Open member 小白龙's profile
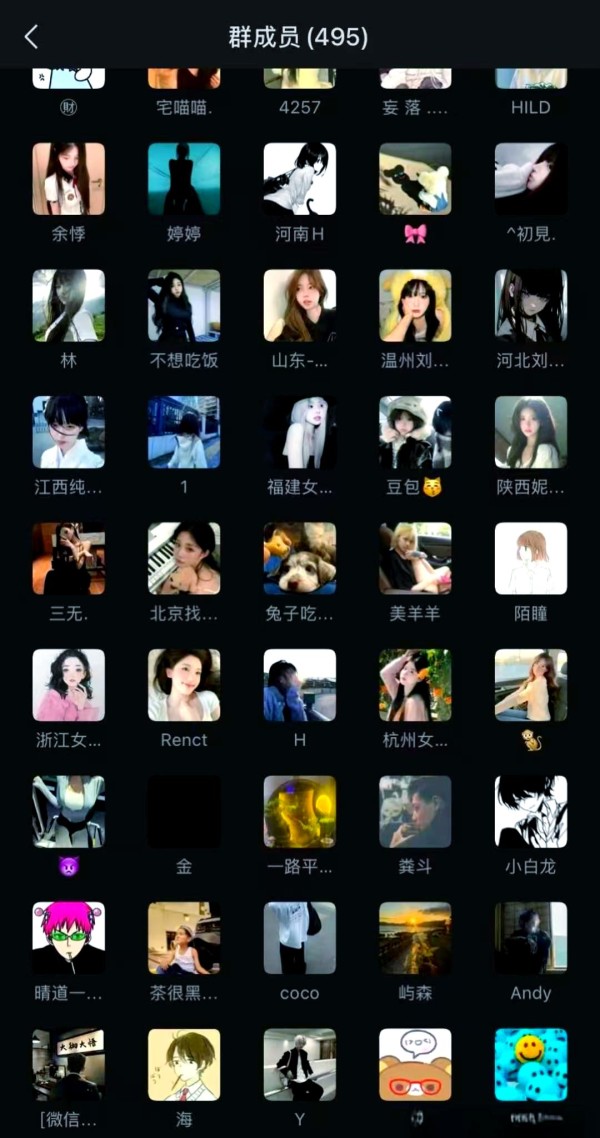600x1138 pixels. click(531, 812)
